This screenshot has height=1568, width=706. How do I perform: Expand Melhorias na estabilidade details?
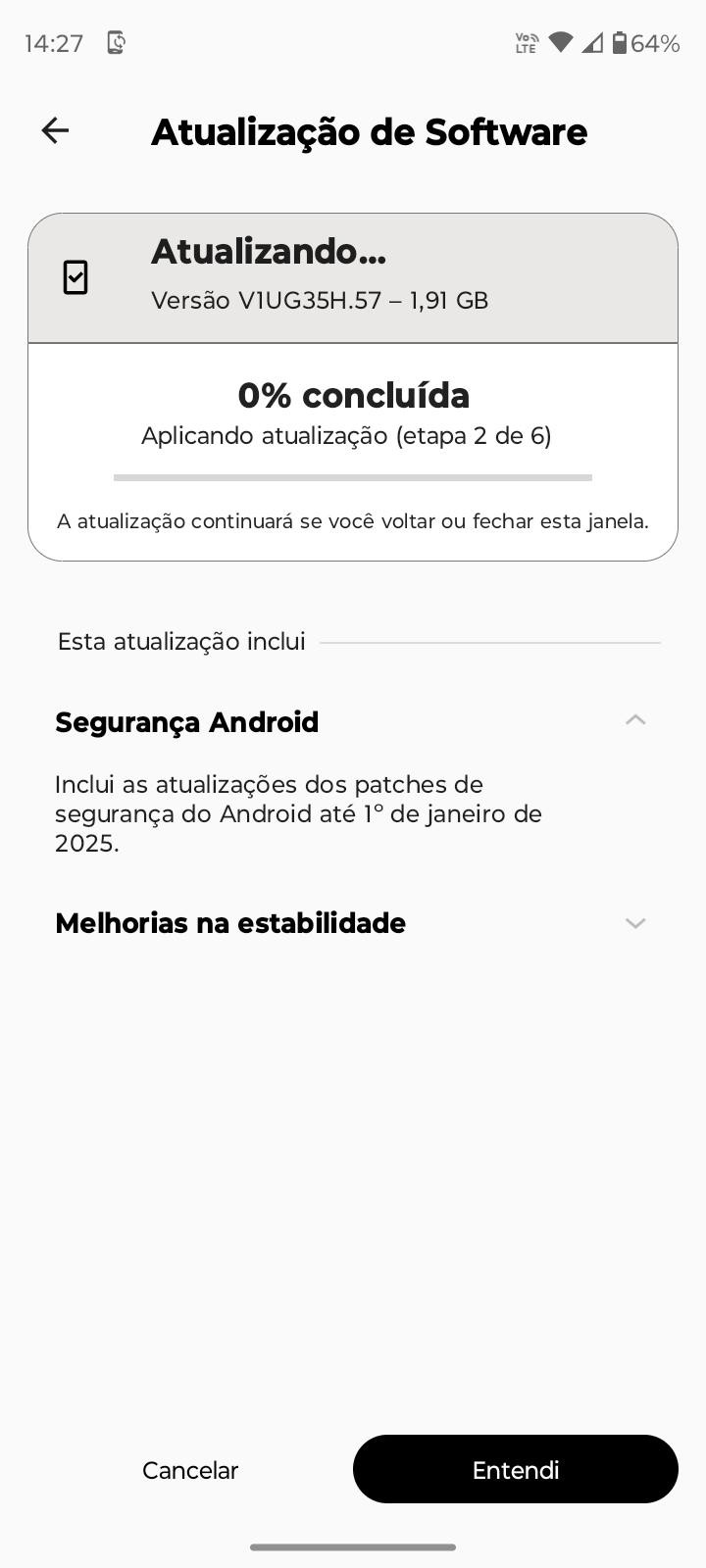pyautogui.click(x=634, y=923)
